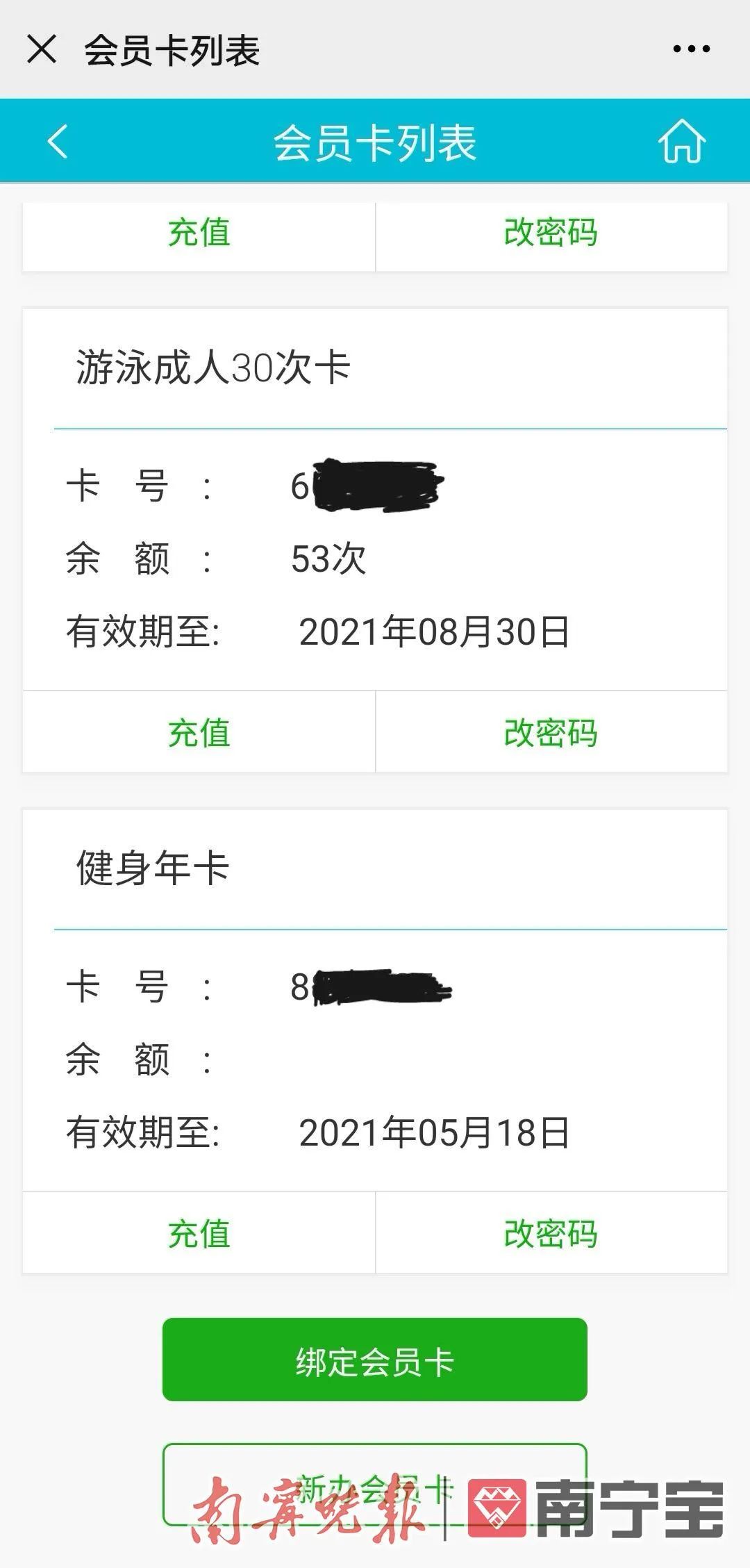Tap the 绑定会员卡 green button
The image size is (750, 1568).
point(375,1360)
